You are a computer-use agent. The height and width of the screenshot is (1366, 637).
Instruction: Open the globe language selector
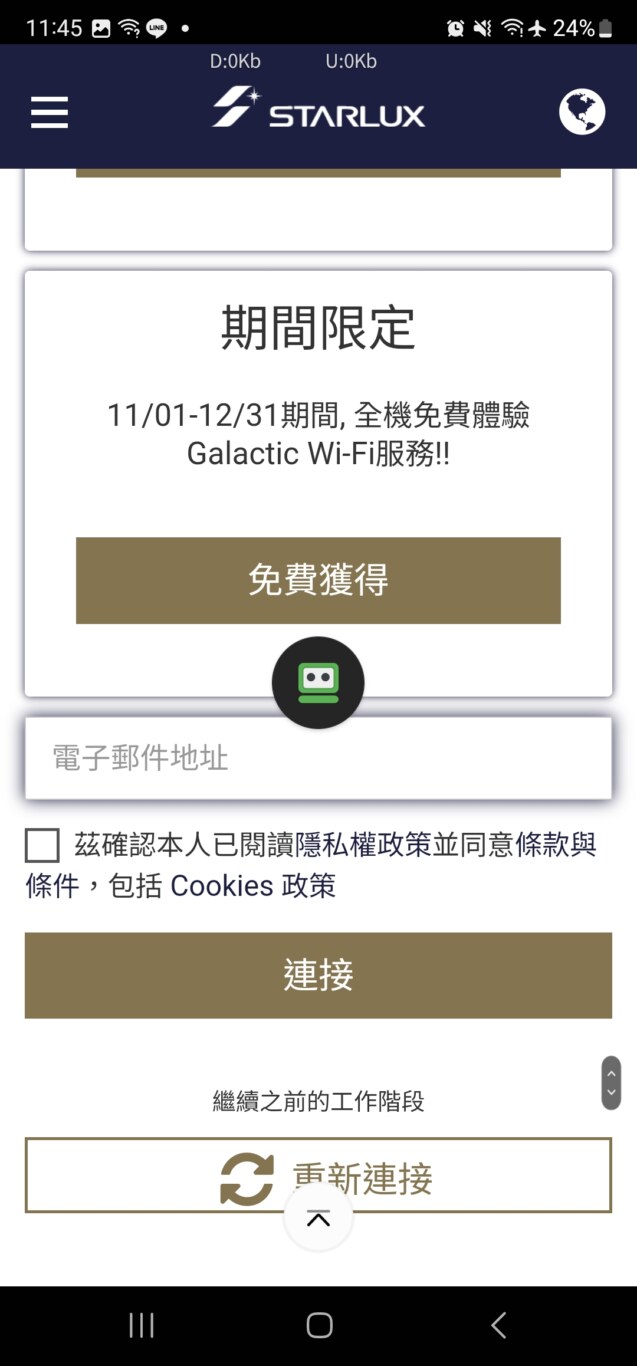click(x=582, y=112)
